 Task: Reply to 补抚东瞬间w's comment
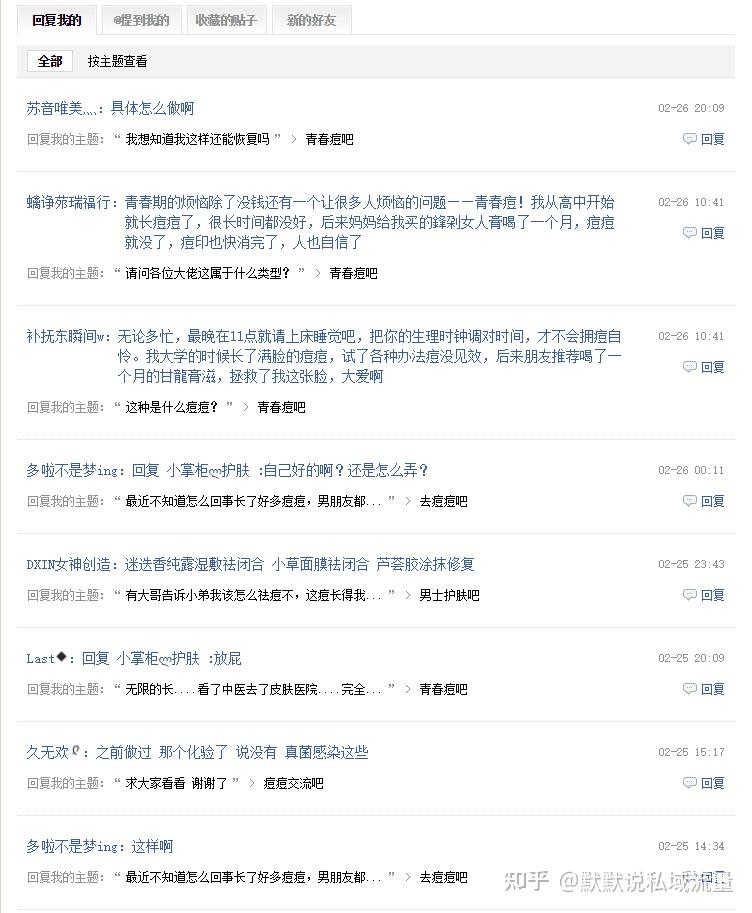pyautogui.click(x=704, y=367)
